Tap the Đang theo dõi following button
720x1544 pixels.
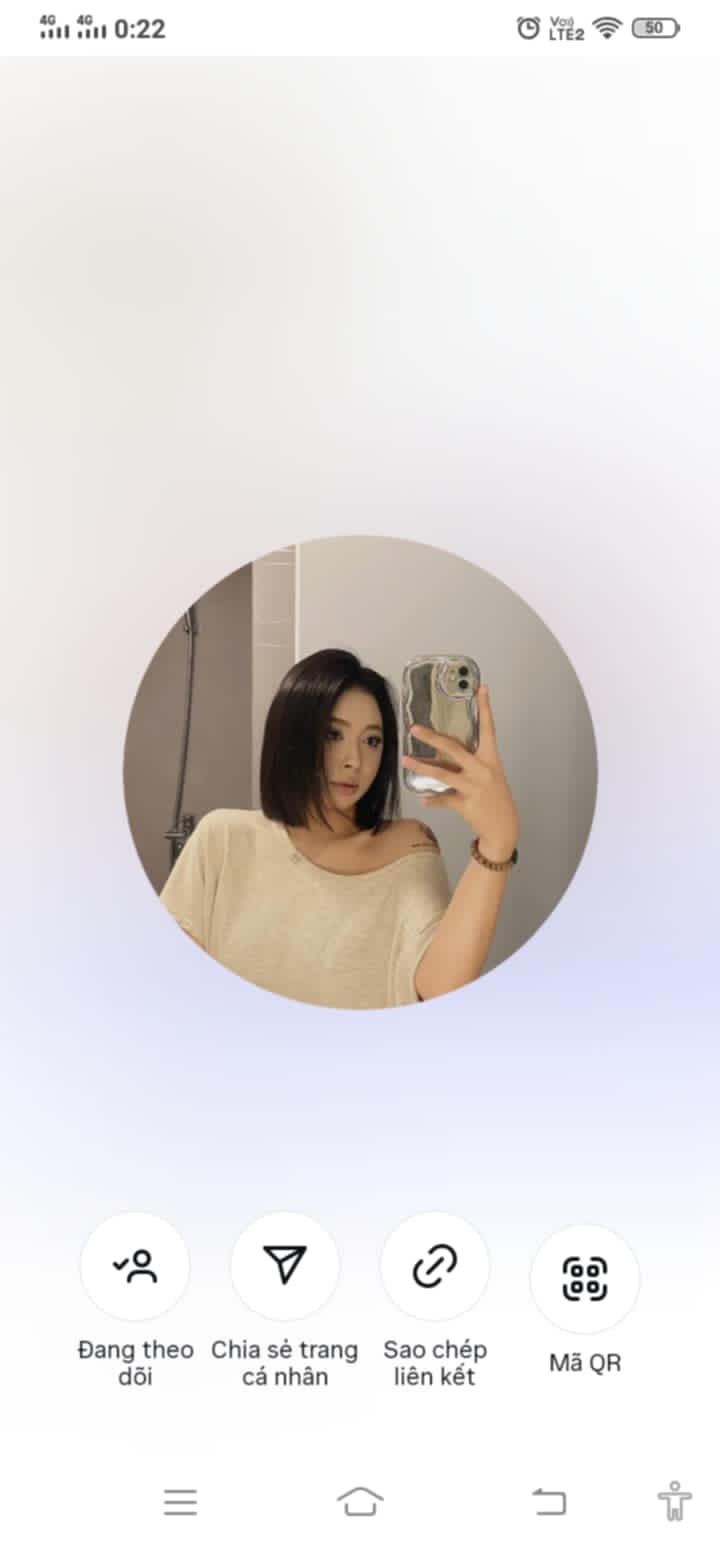pyautogui.click(x=135, y=1266)
